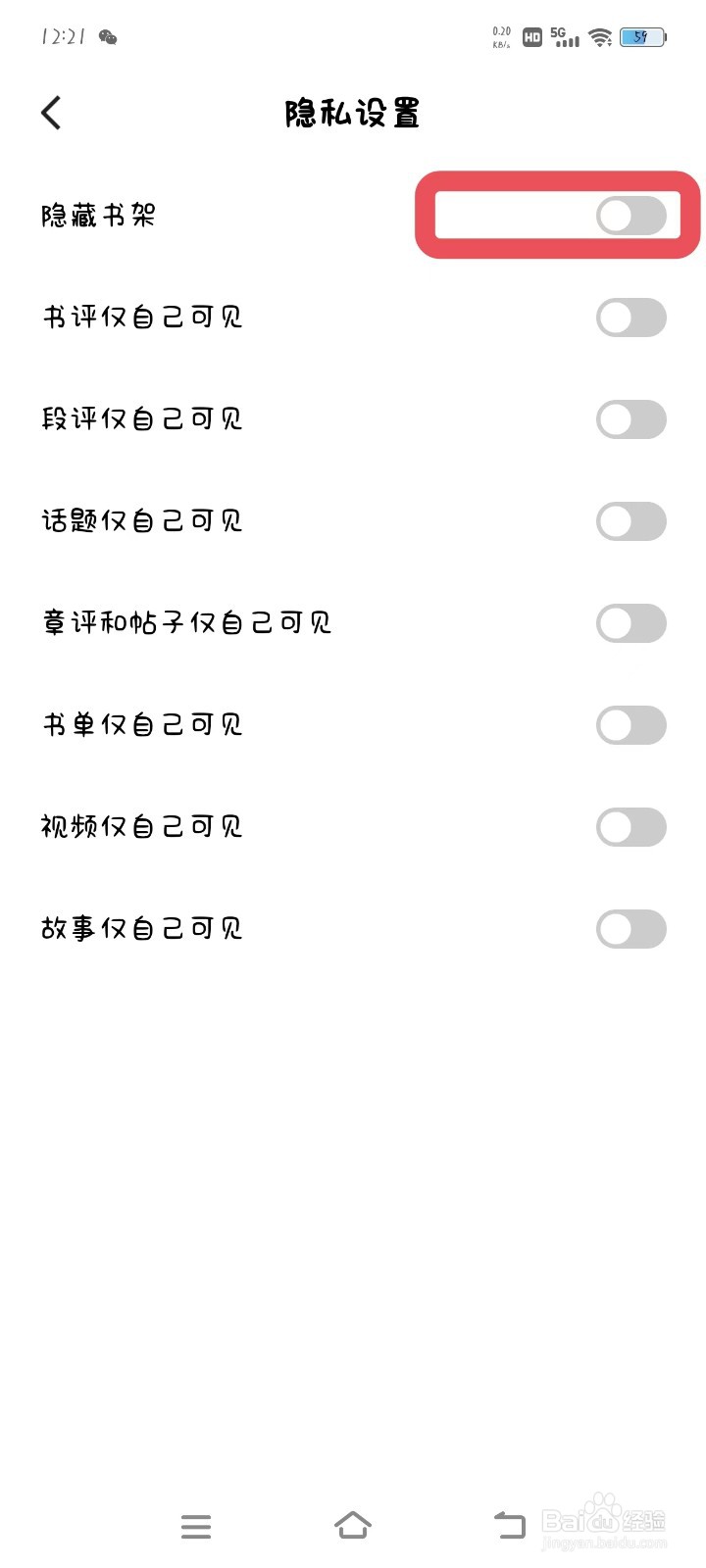Viewport: 706px width, 1568px height.
Task: Open recent apps from navigation bar
Action: [196, 1526]
